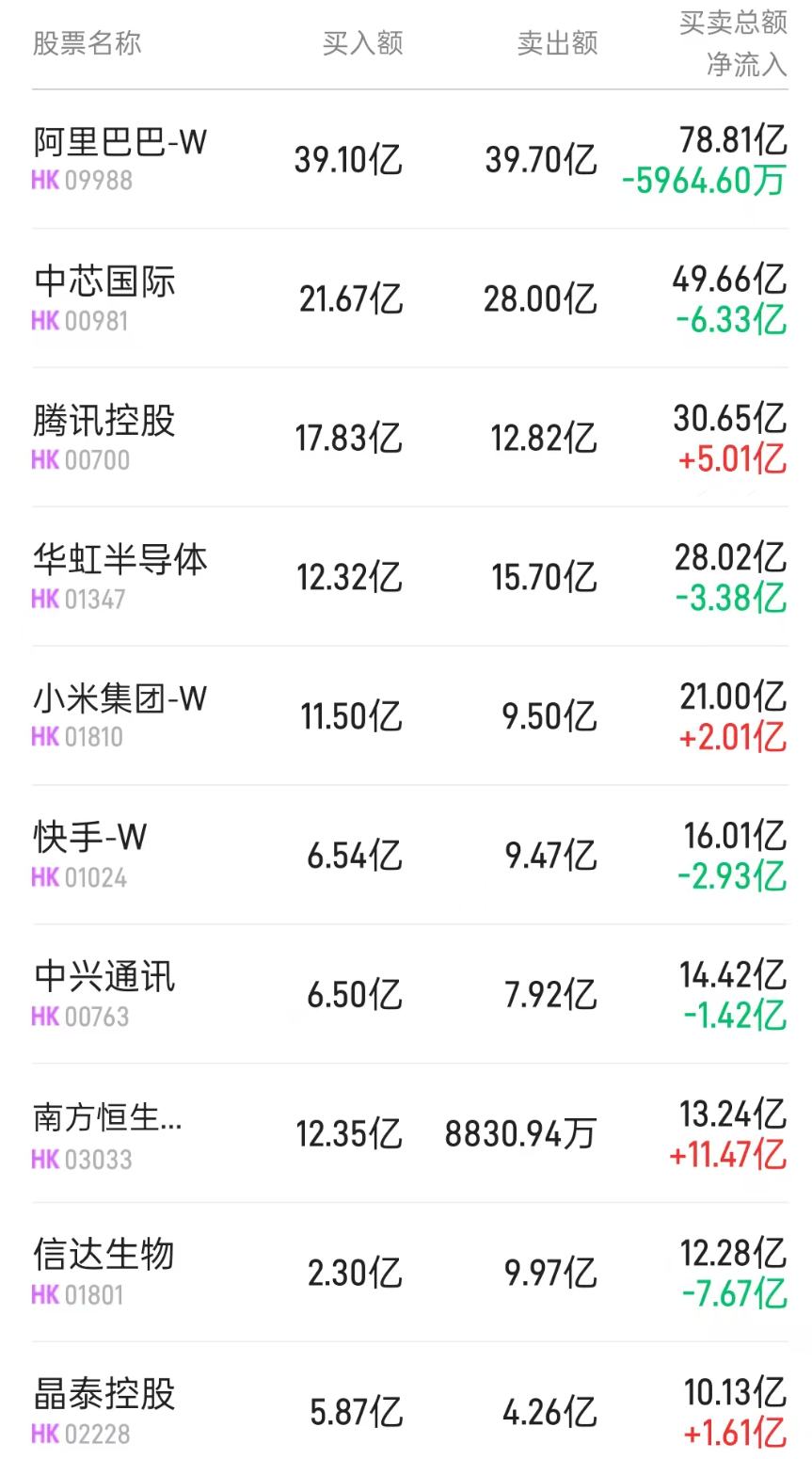The image size is (812, 1459).
Task: Click the 买卖总额 column header
Action: (x=733, y=24)
